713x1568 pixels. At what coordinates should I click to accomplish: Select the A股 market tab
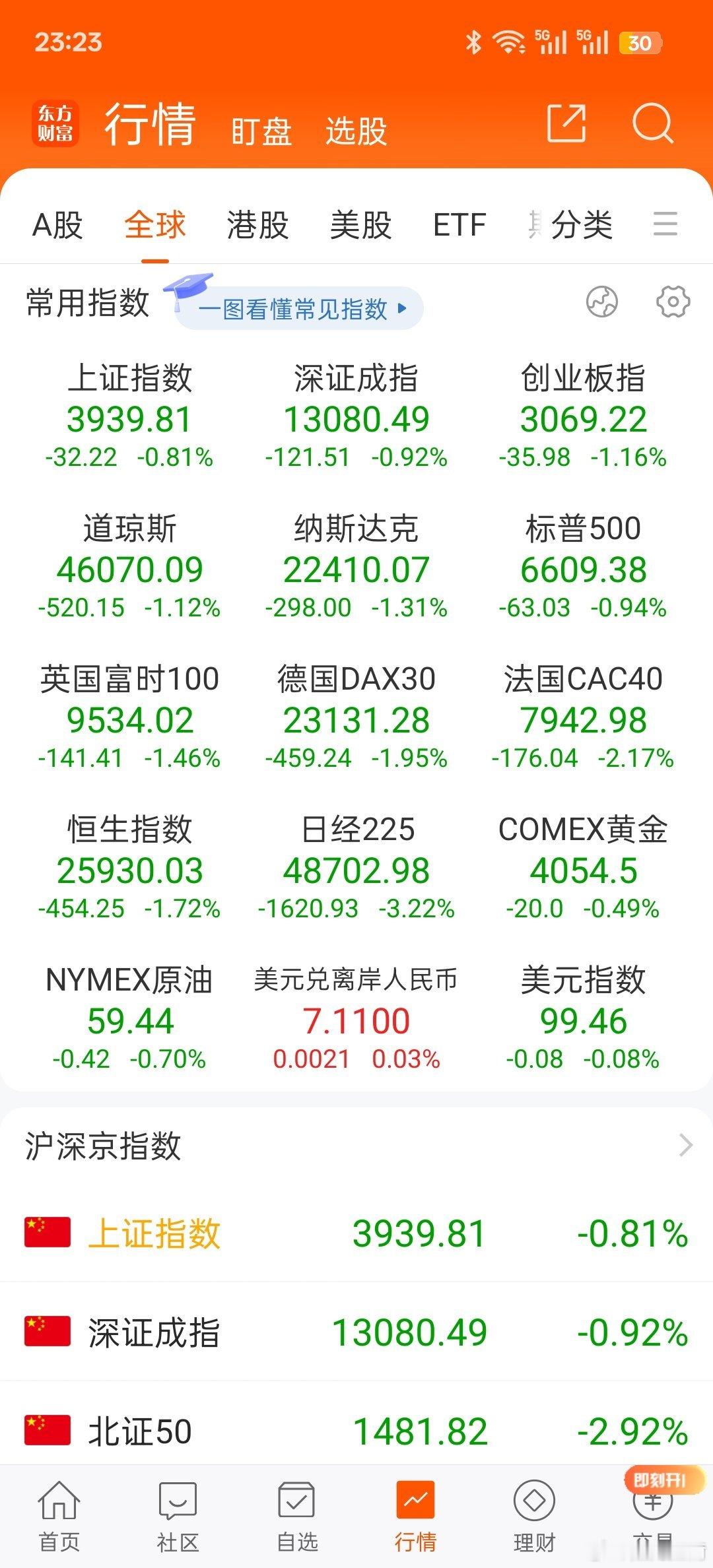(57, 225)
